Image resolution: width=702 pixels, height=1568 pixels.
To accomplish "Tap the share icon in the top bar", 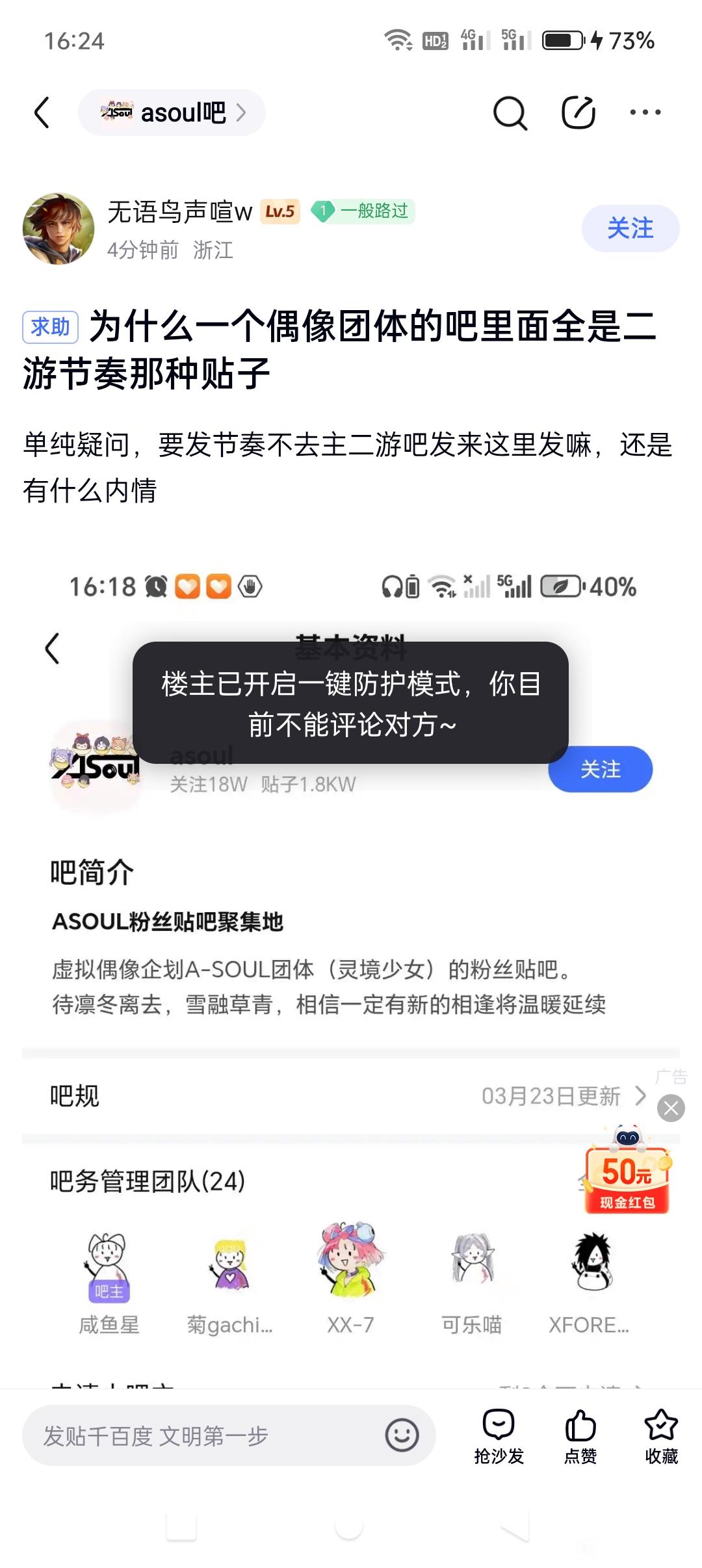I will [x=578, y=112].
